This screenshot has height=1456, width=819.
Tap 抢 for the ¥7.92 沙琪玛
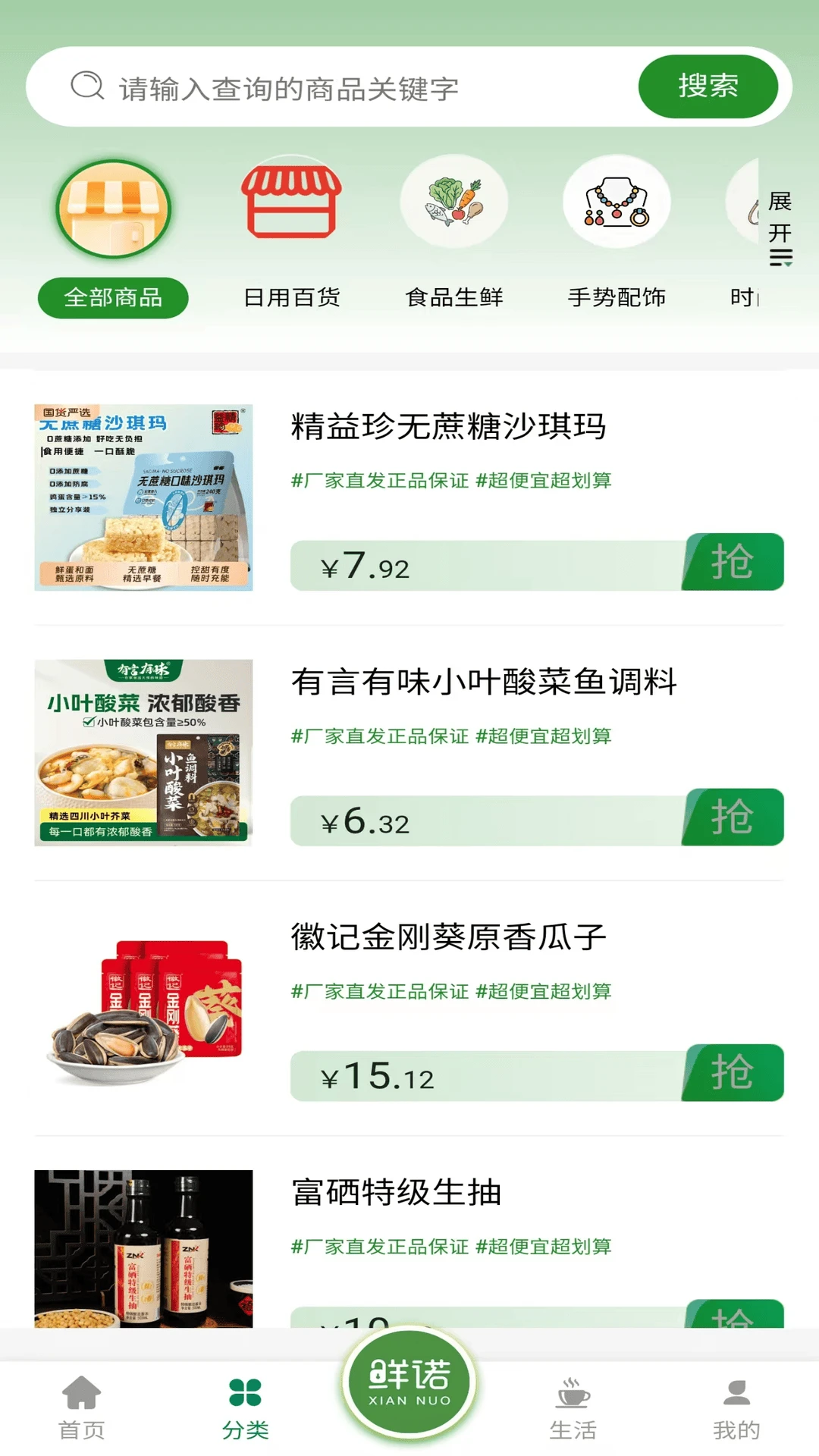point(733,562)
